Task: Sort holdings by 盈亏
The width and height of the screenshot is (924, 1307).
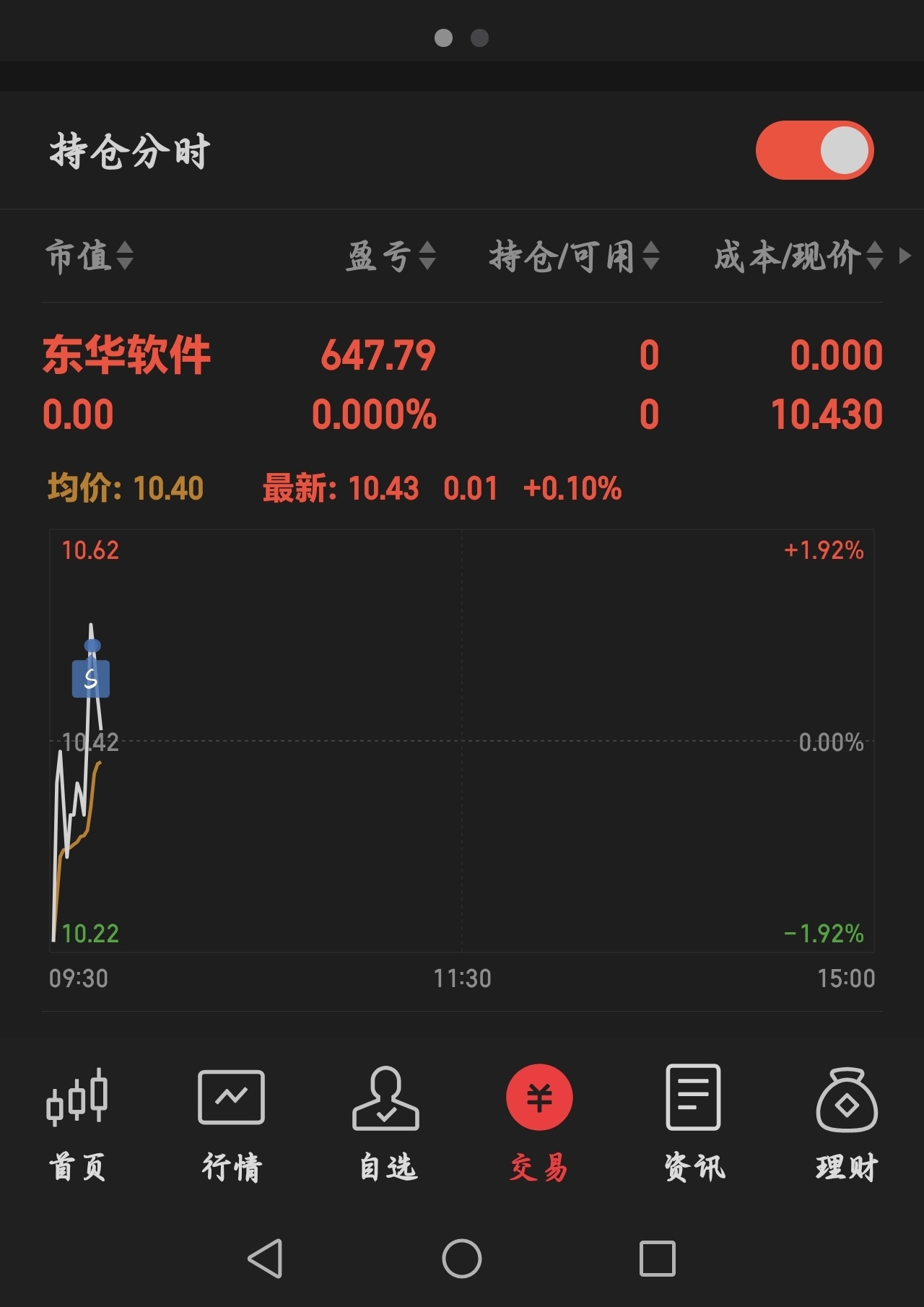Action: pos(391,256)
